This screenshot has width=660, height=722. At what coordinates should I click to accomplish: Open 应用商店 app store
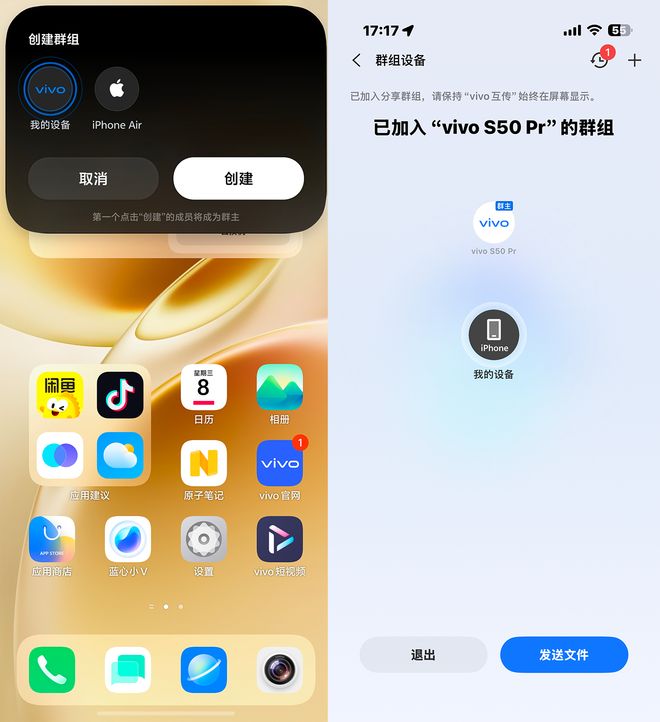[x=52, y=540]
